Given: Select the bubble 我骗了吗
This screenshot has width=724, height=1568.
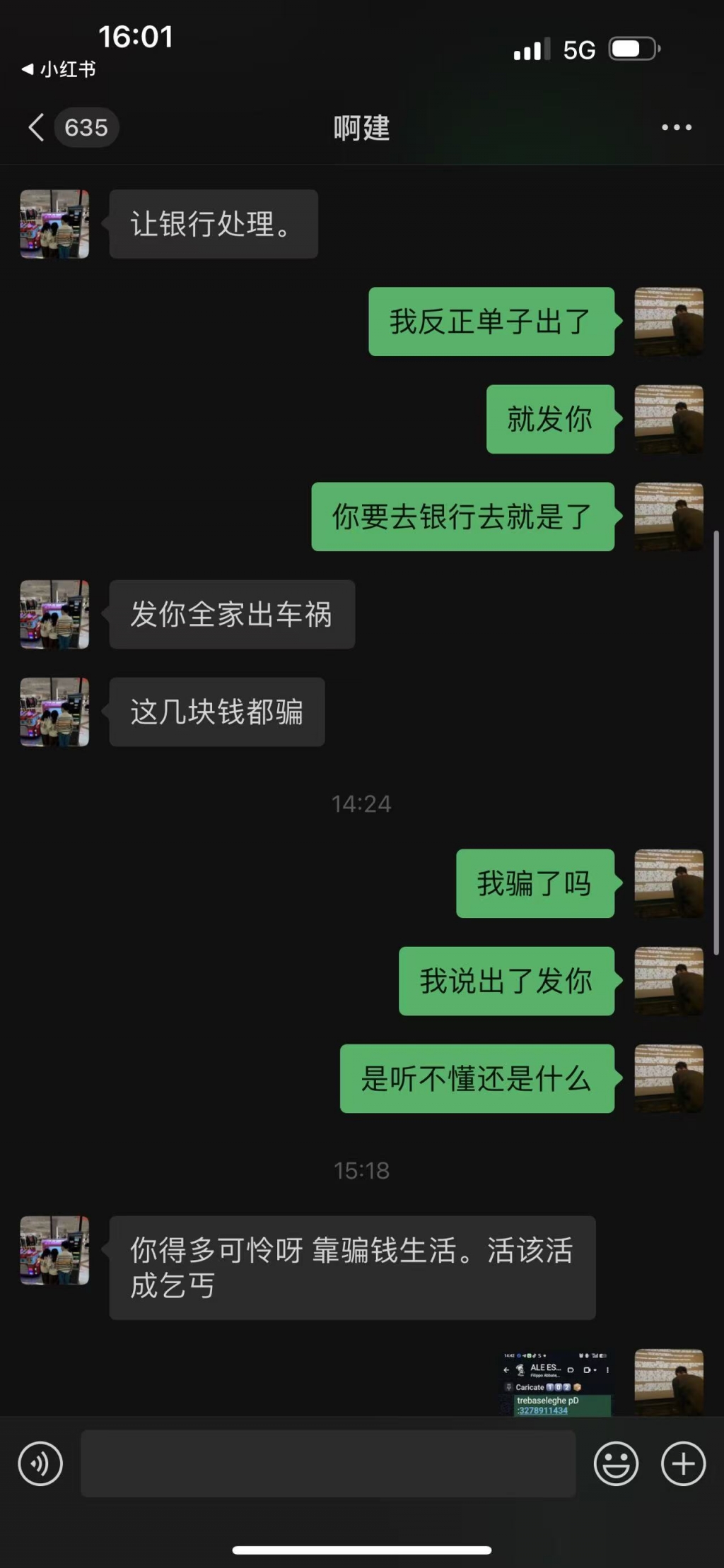Looking at the screenshot, I should [535, 885].
